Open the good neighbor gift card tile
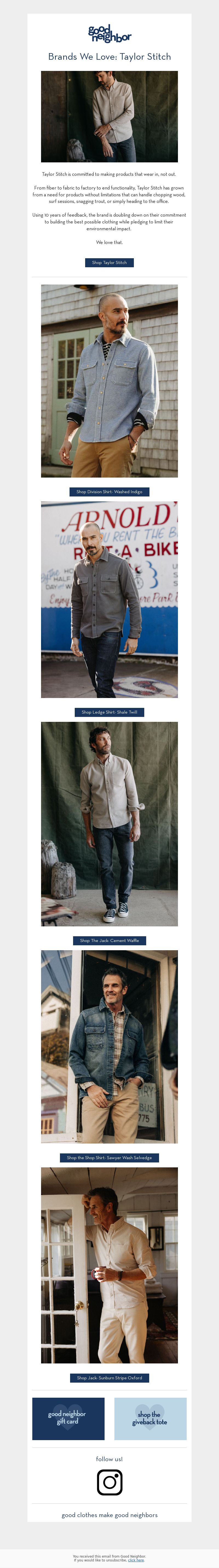 click(x=68, y=1418)
